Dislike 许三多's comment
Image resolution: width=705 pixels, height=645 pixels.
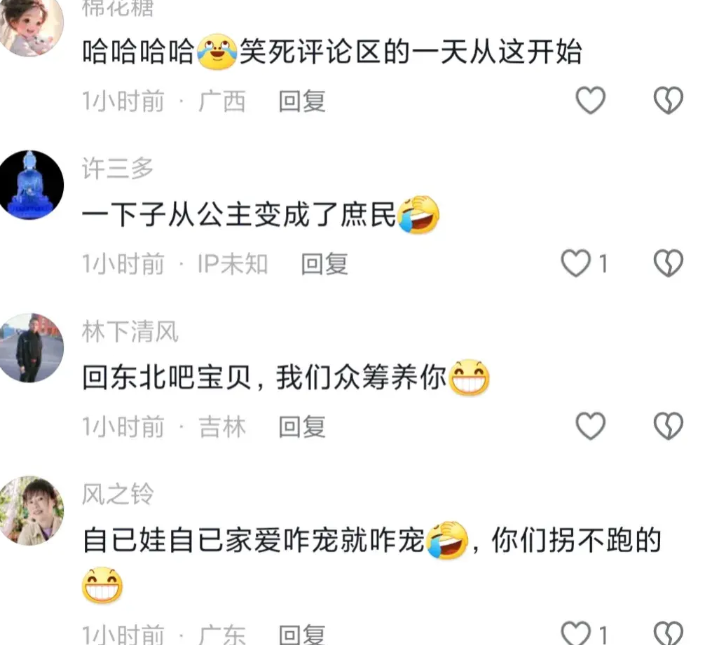click(x=668, y=263)
